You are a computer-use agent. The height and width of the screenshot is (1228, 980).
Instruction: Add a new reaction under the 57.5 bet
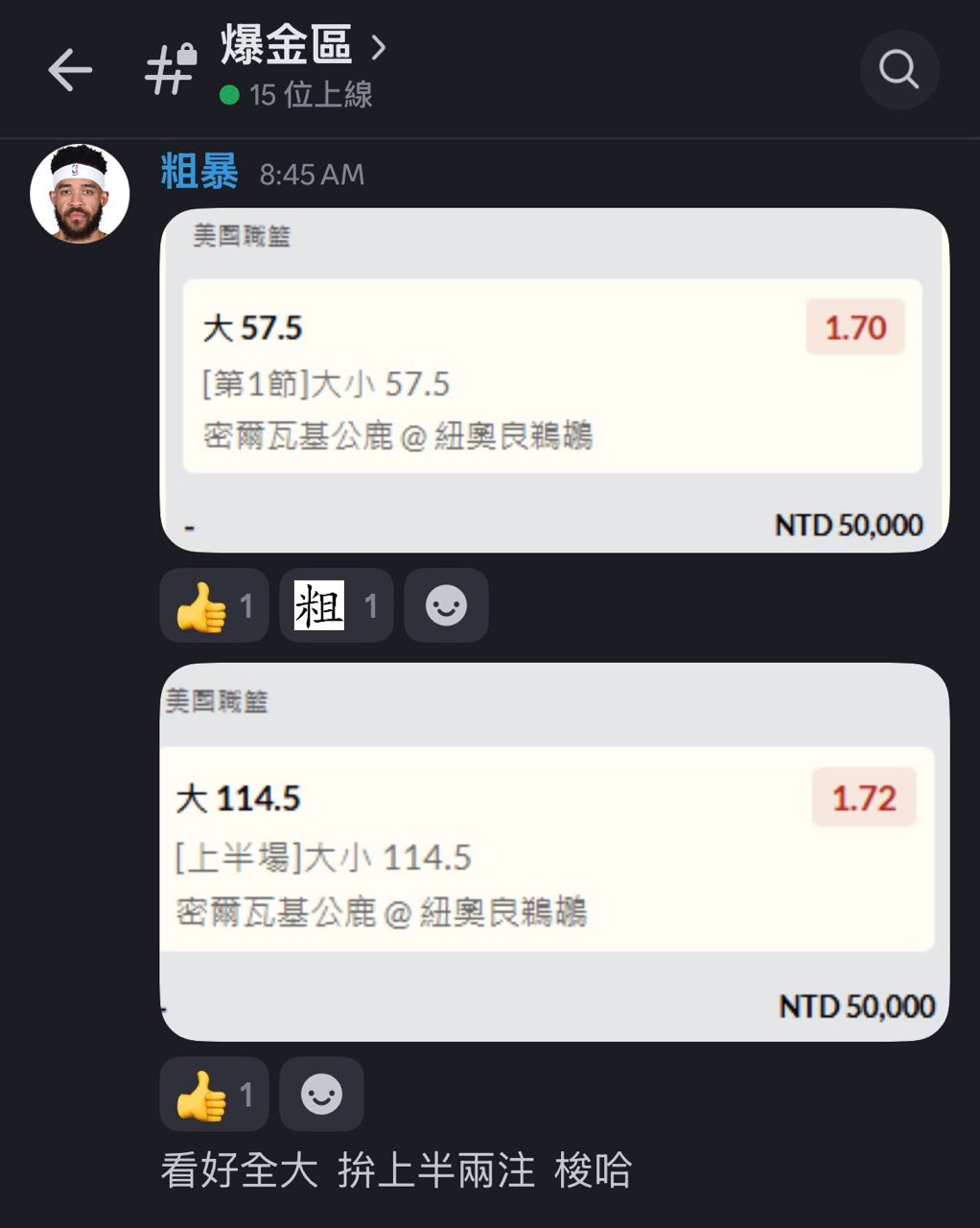pos(446,606)
